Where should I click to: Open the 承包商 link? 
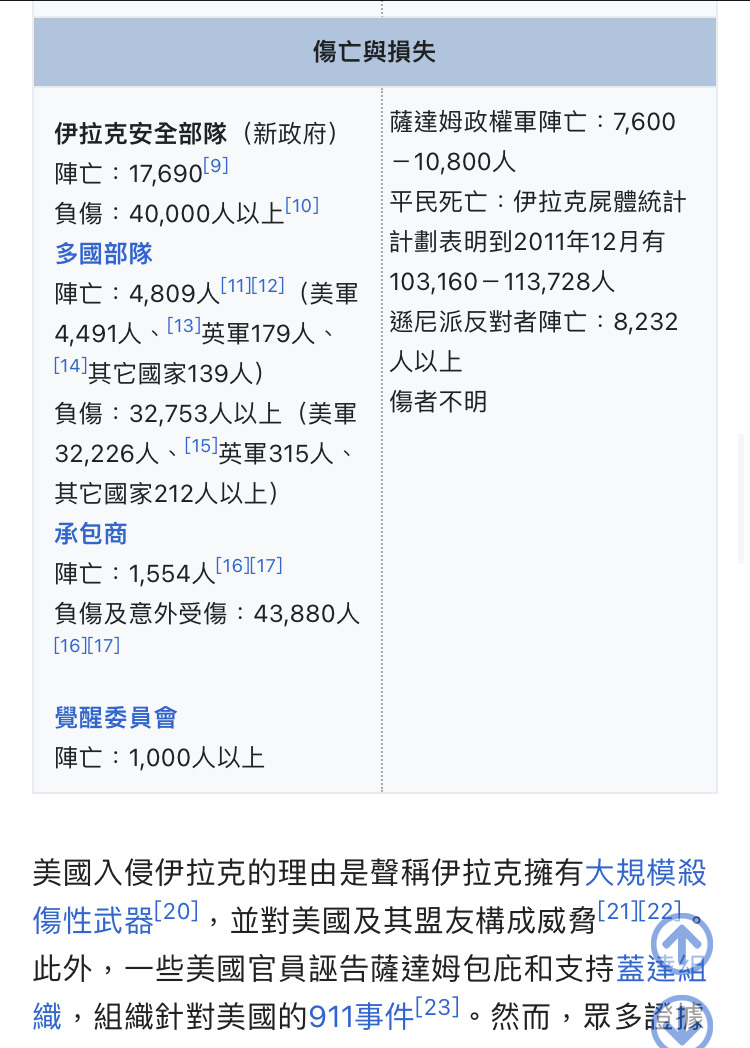pos(91,534)
